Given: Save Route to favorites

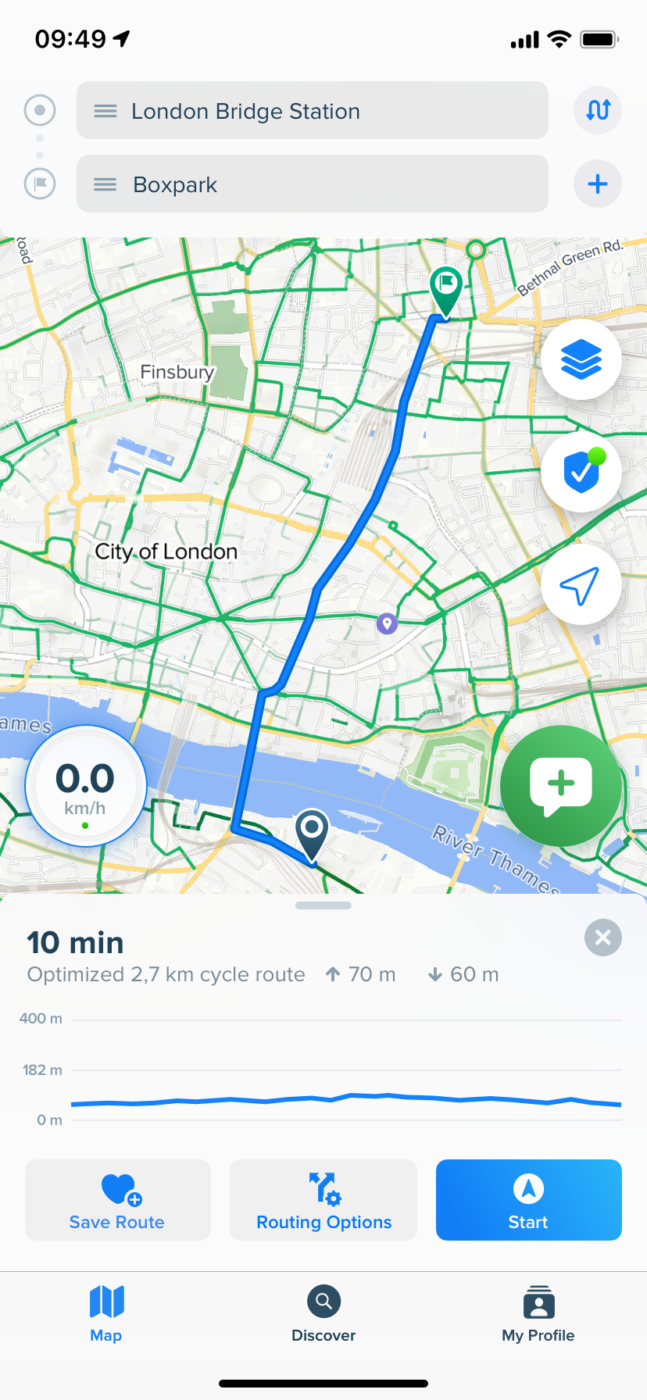Looking at the screenshot, I should tap(118, 1200).
